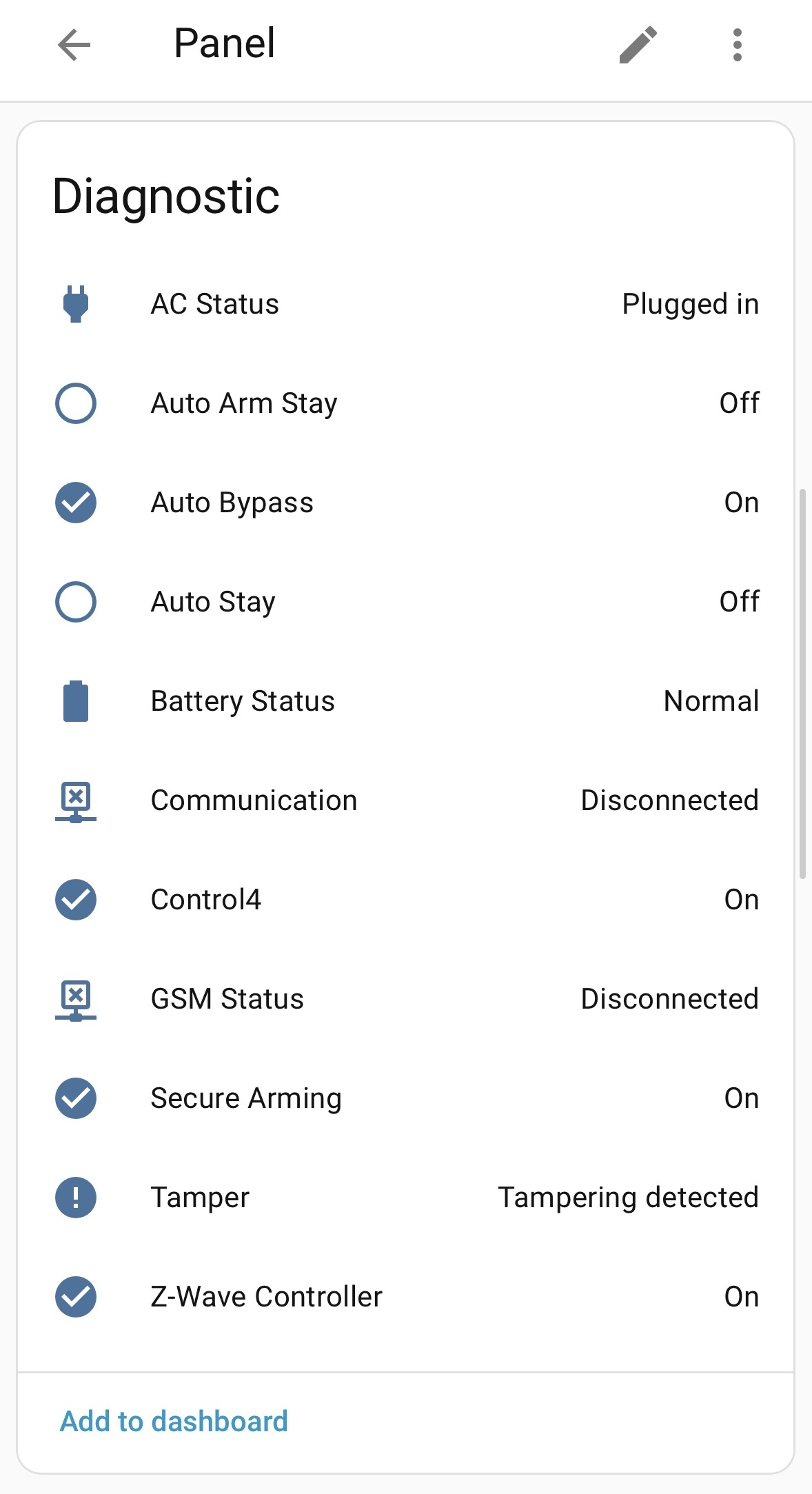Show Battery Status details

click(x=405, y=701)
